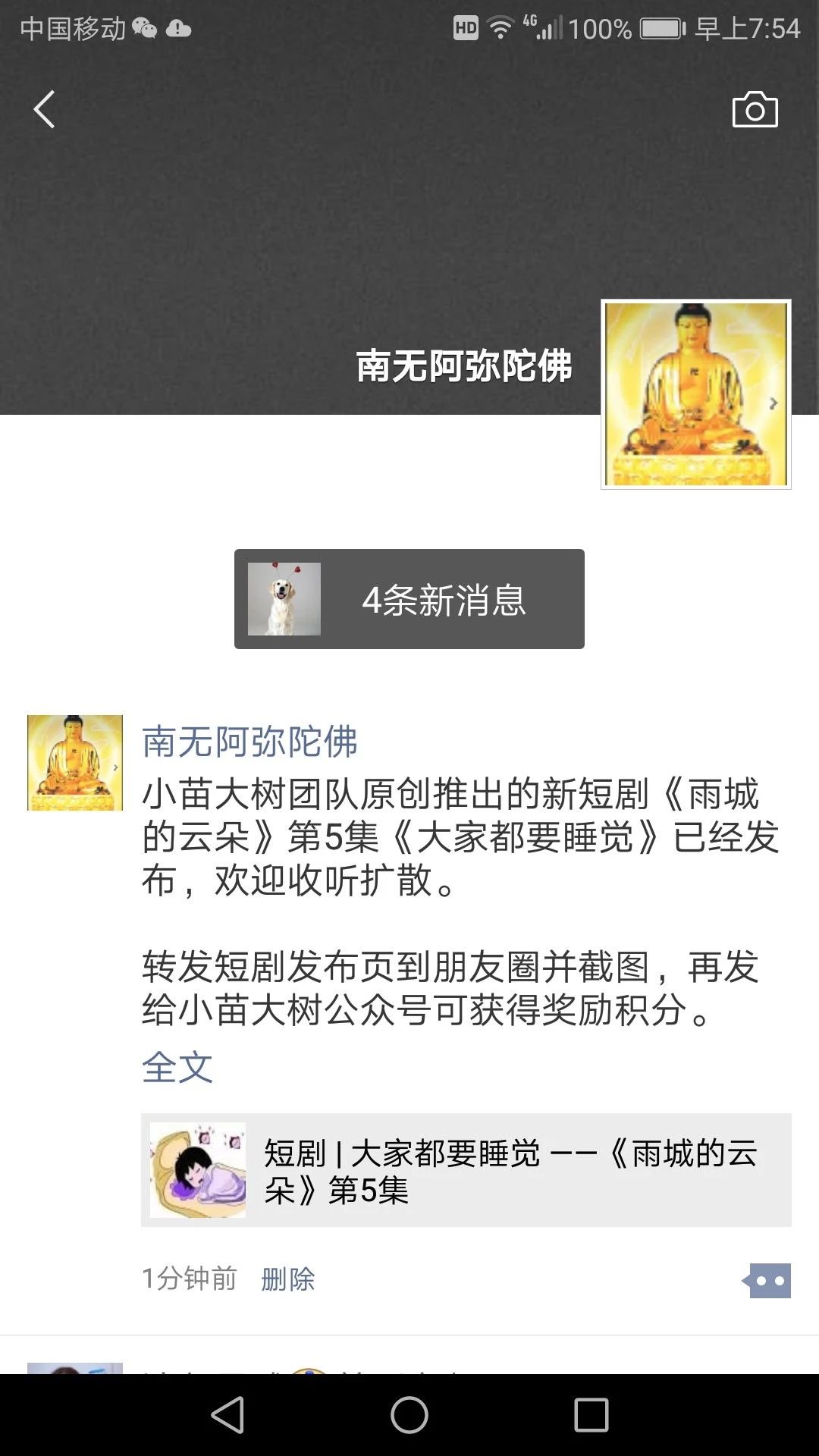
Task: Open 南无阿弥陀佛 username link in post
Action: 249,742
